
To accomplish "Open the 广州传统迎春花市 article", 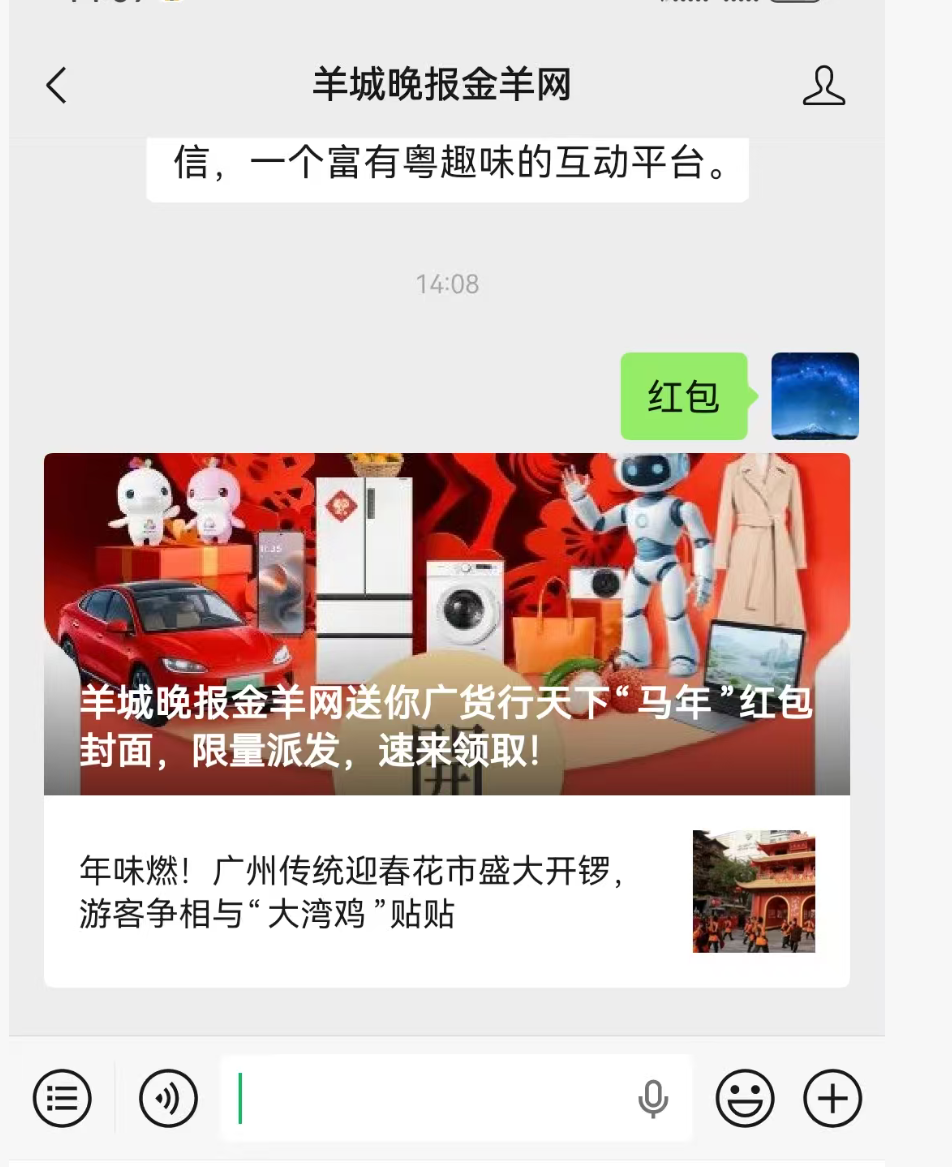I will tap(446, 891).
